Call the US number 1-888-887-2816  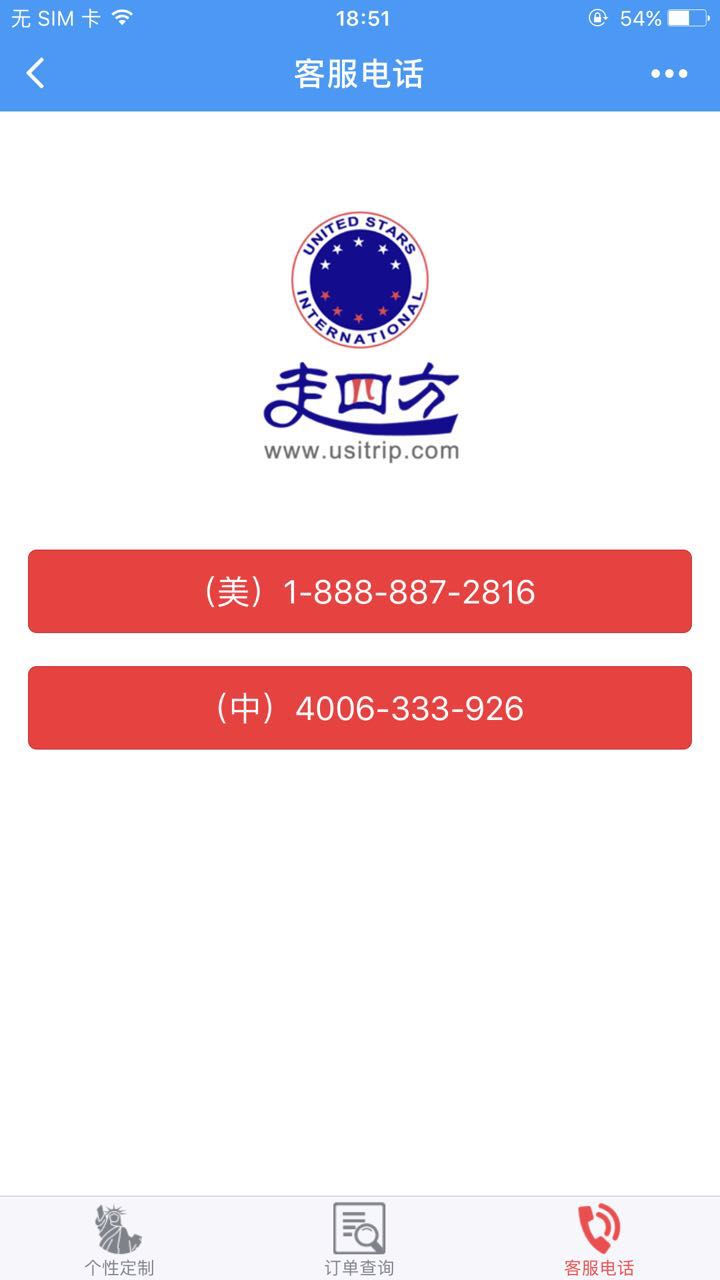click(x=360, y=591)
